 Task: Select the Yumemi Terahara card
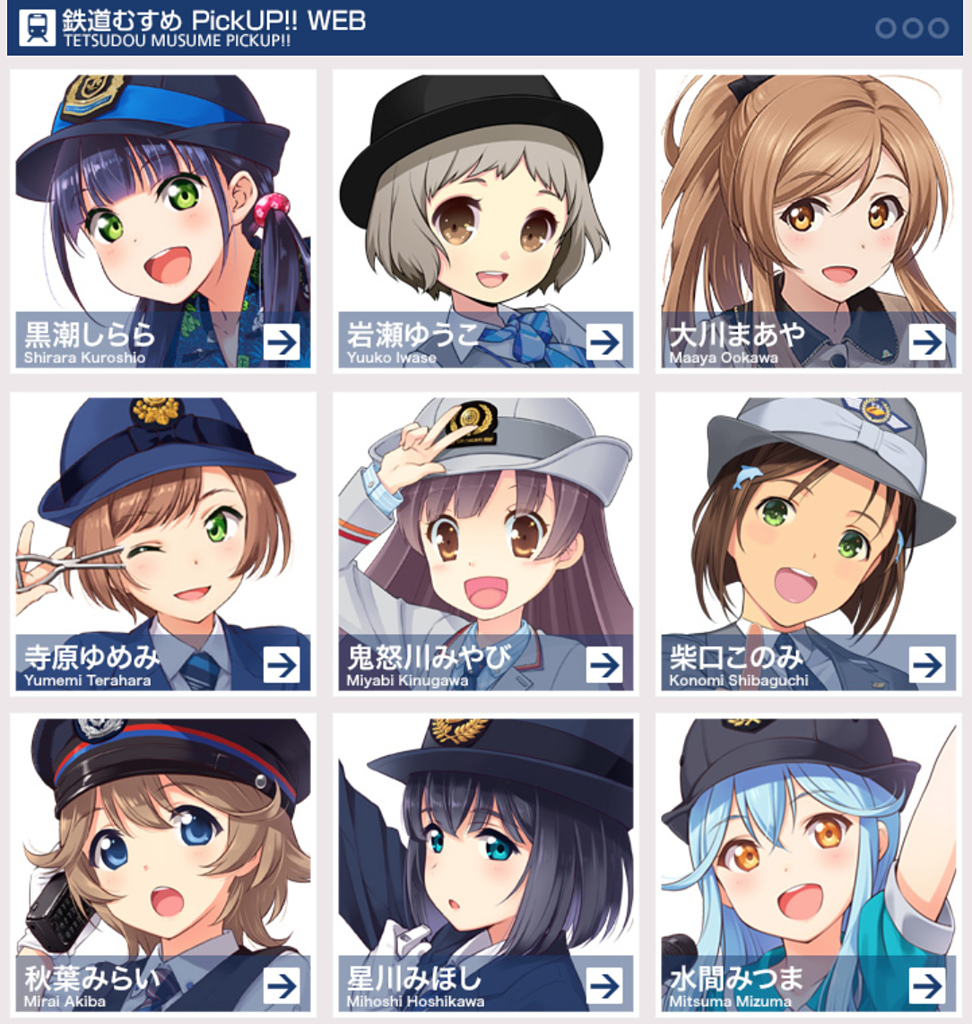[x=163, y=543]
